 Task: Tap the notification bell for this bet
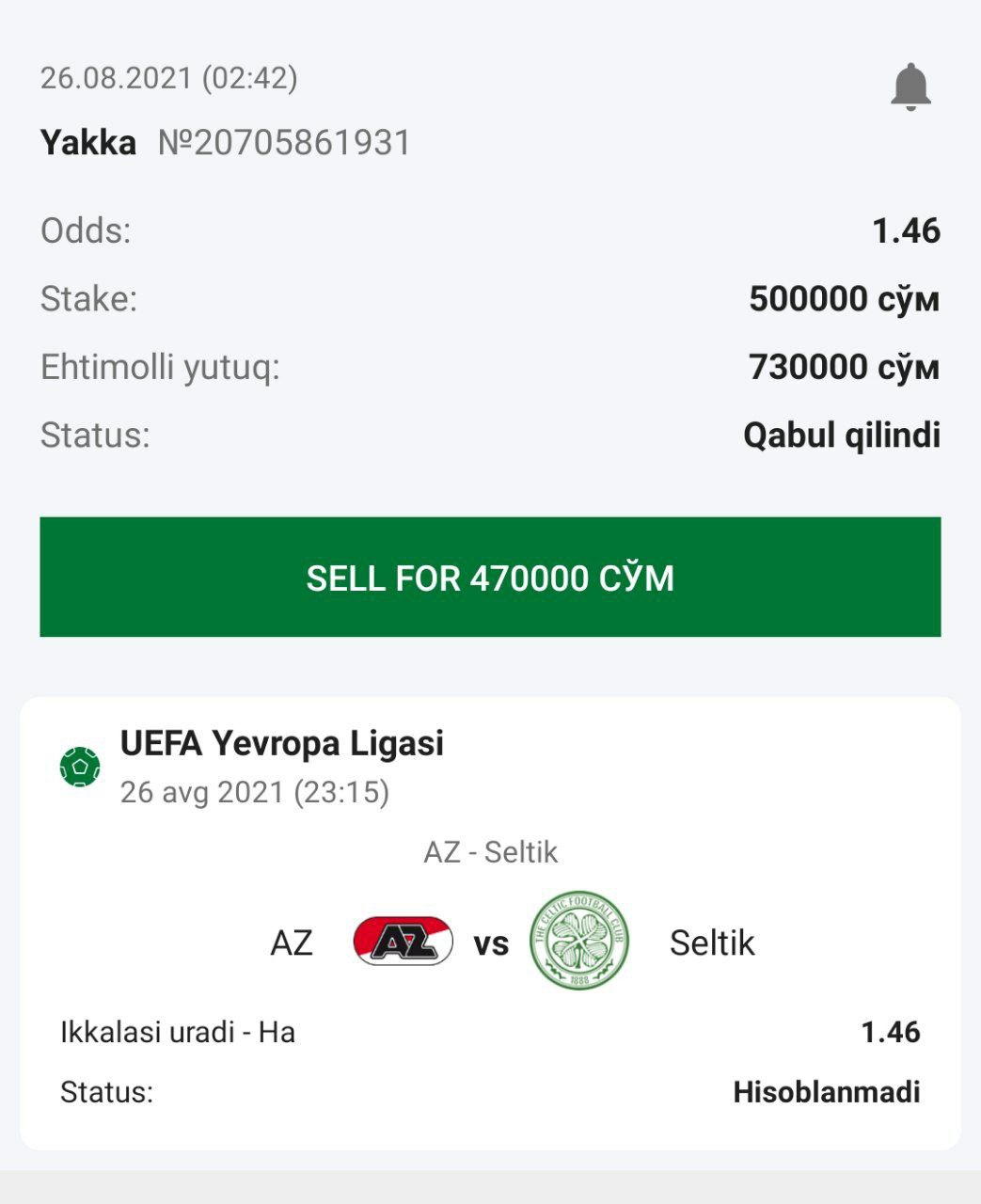click(910, 87)
